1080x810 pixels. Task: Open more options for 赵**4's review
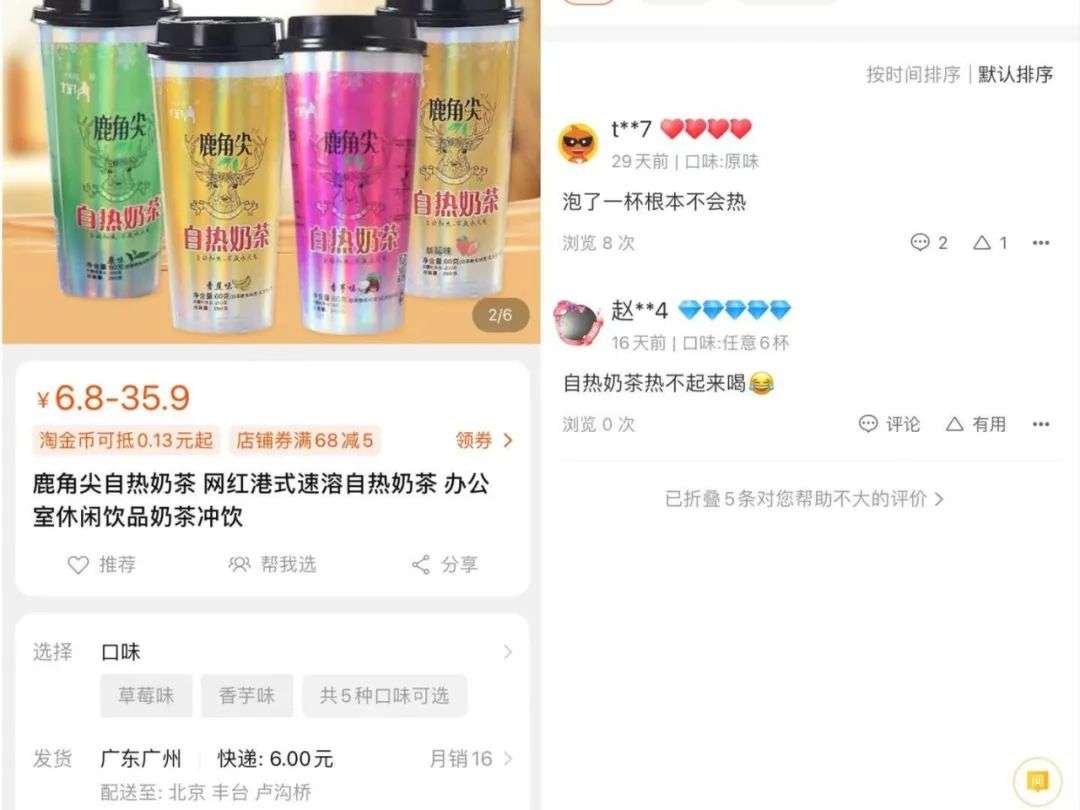click(1041, 424)
